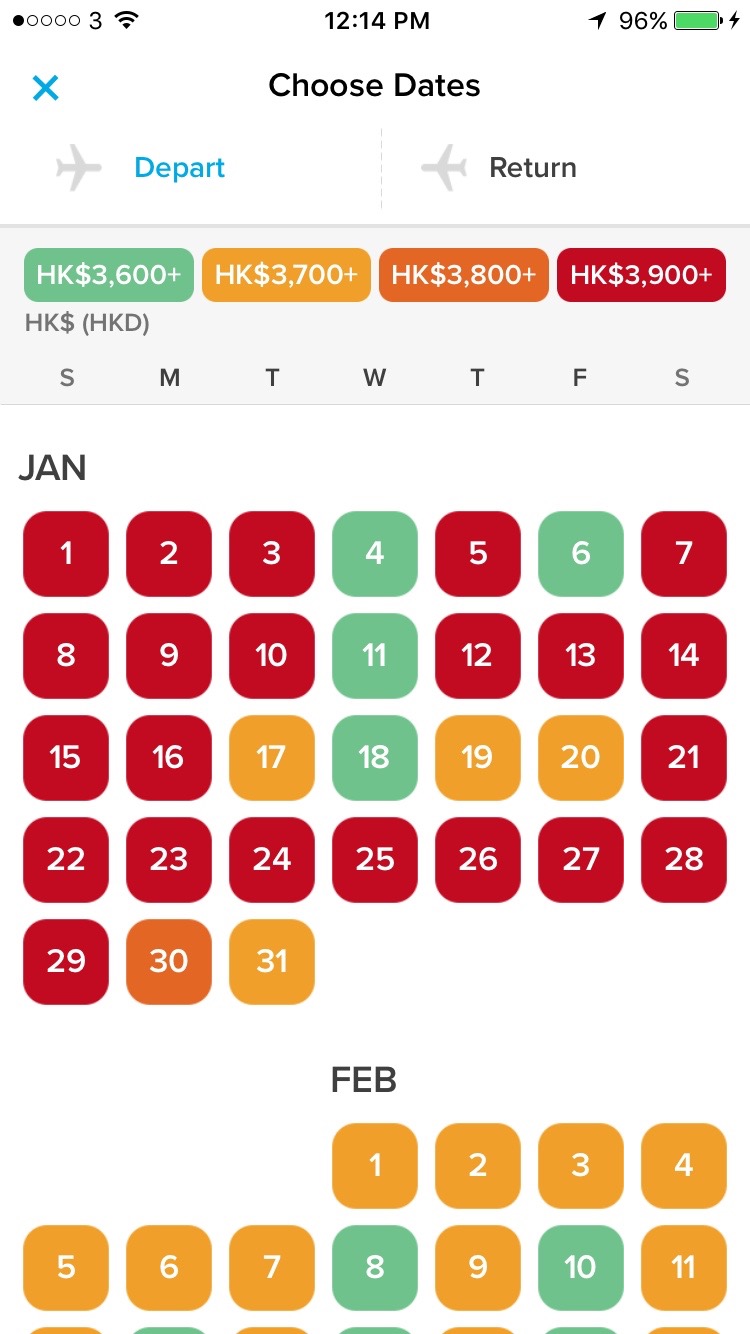The height and width of the screenshot is (1334, 750).
Task: Choose January 1 as the date
Action: point(66,553)
